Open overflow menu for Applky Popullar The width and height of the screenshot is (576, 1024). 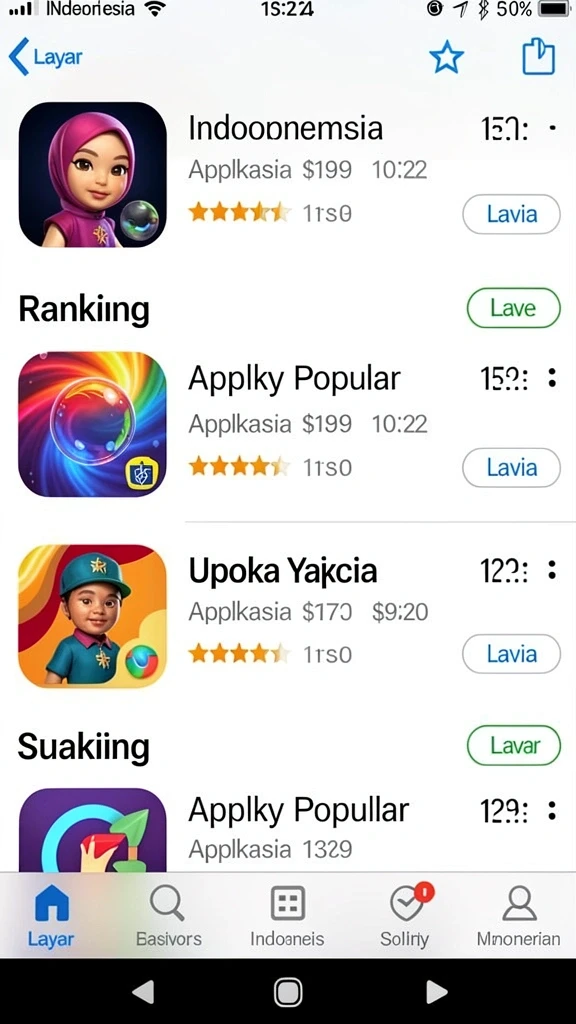point(552,811)
